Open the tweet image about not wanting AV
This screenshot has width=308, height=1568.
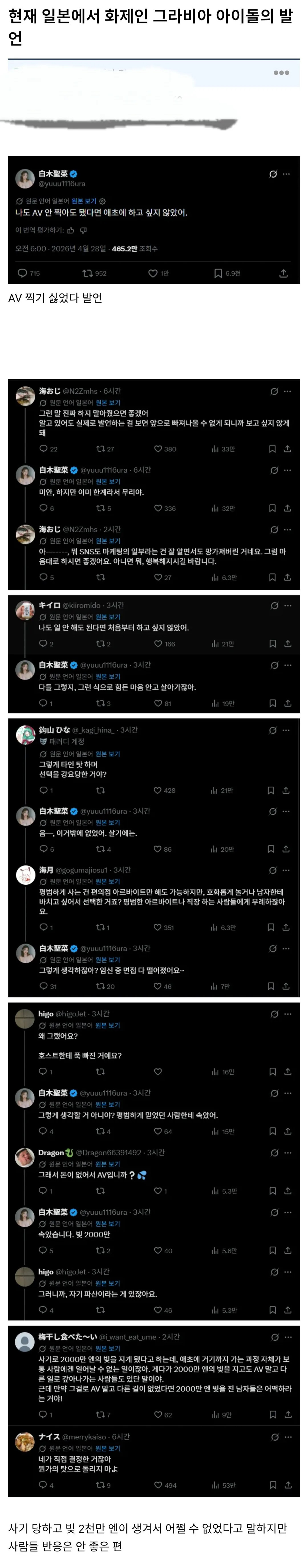(x=153, y=220)
